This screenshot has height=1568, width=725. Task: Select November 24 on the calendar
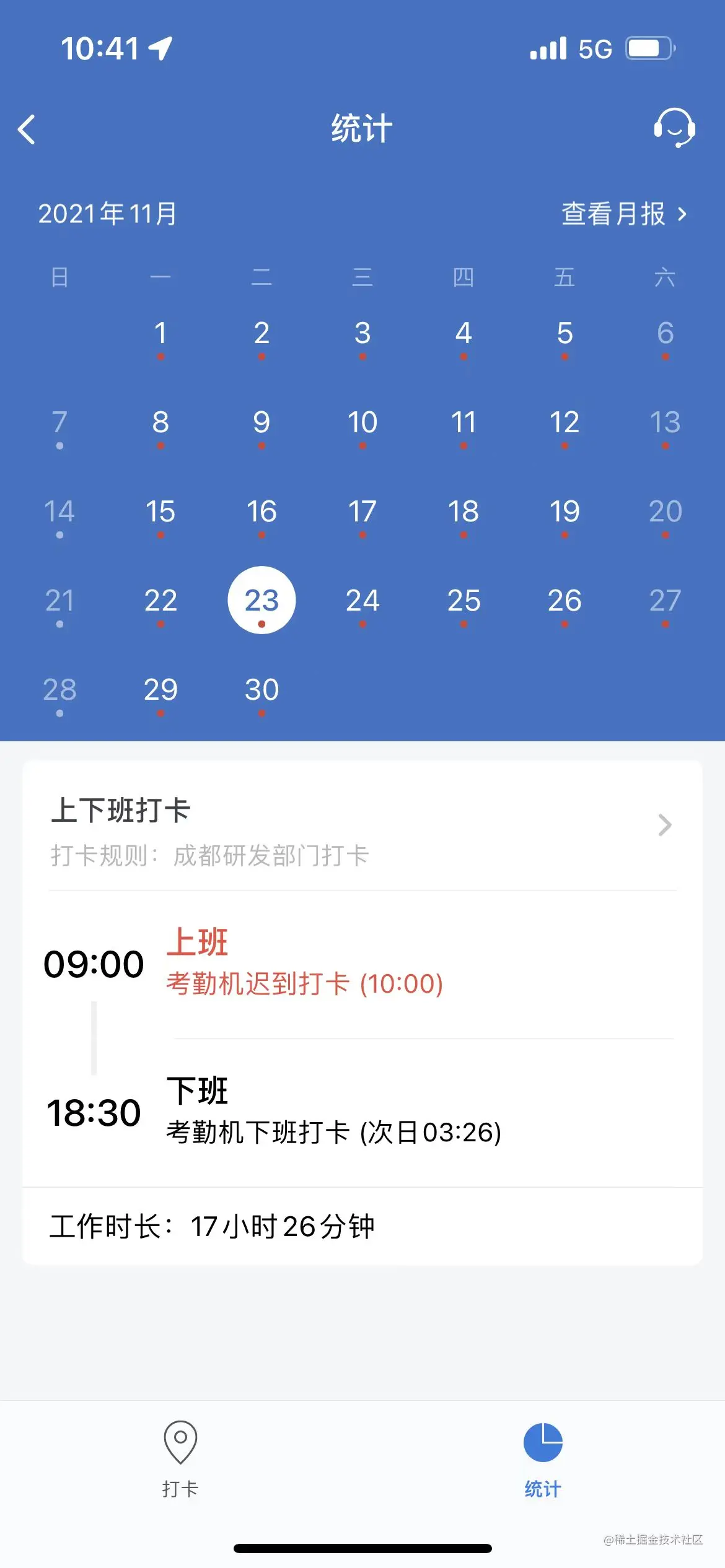click(362, 602)
